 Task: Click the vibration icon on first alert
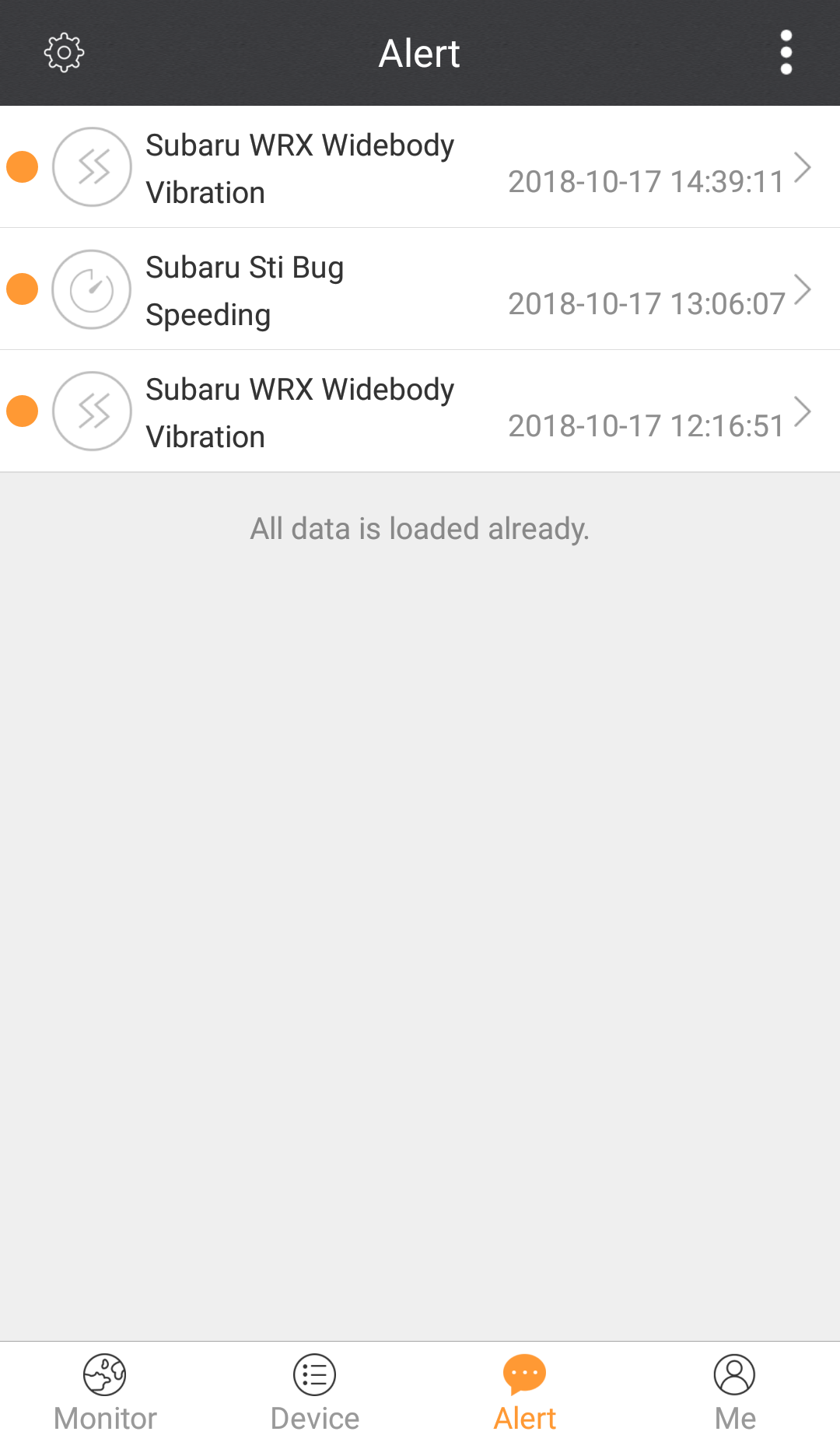(x=91, y=167)
